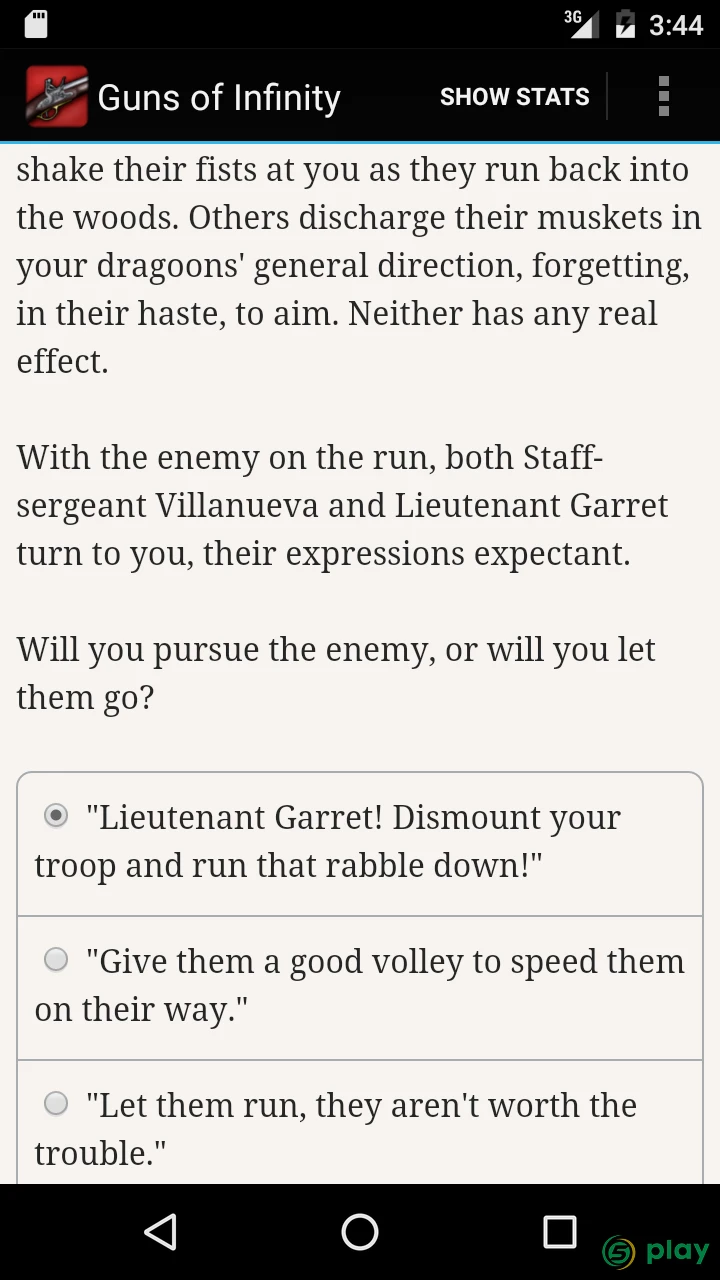Open the recent apps view

560,1232
